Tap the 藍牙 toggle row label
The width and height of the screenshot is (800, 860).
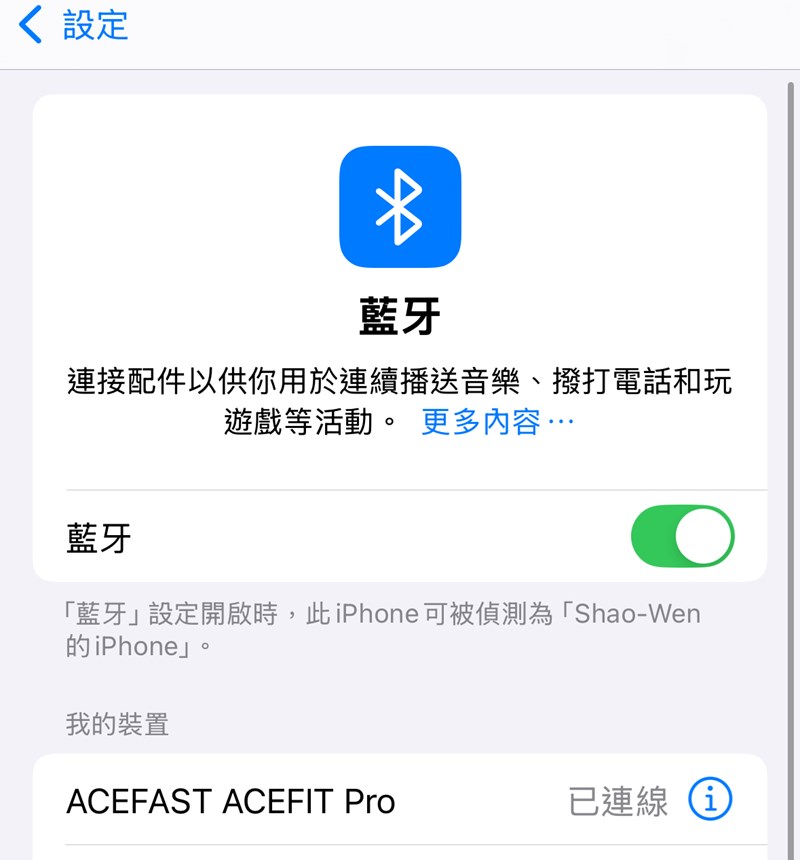click(x=96, y=536)
